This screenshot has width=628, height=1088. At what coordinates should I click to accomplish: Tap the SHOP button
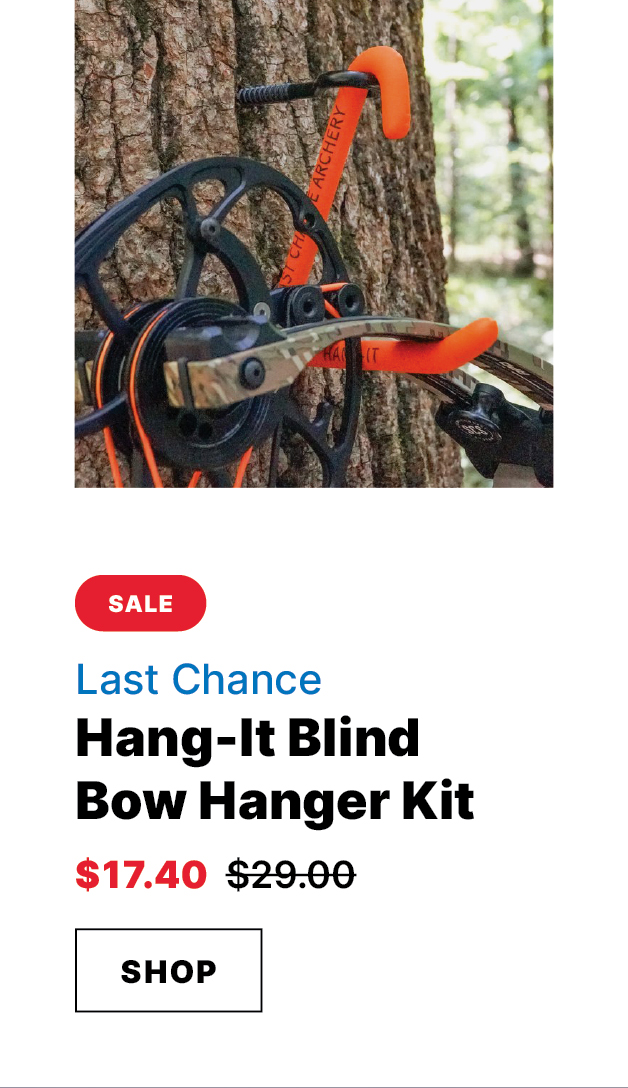tap(168, 970)
